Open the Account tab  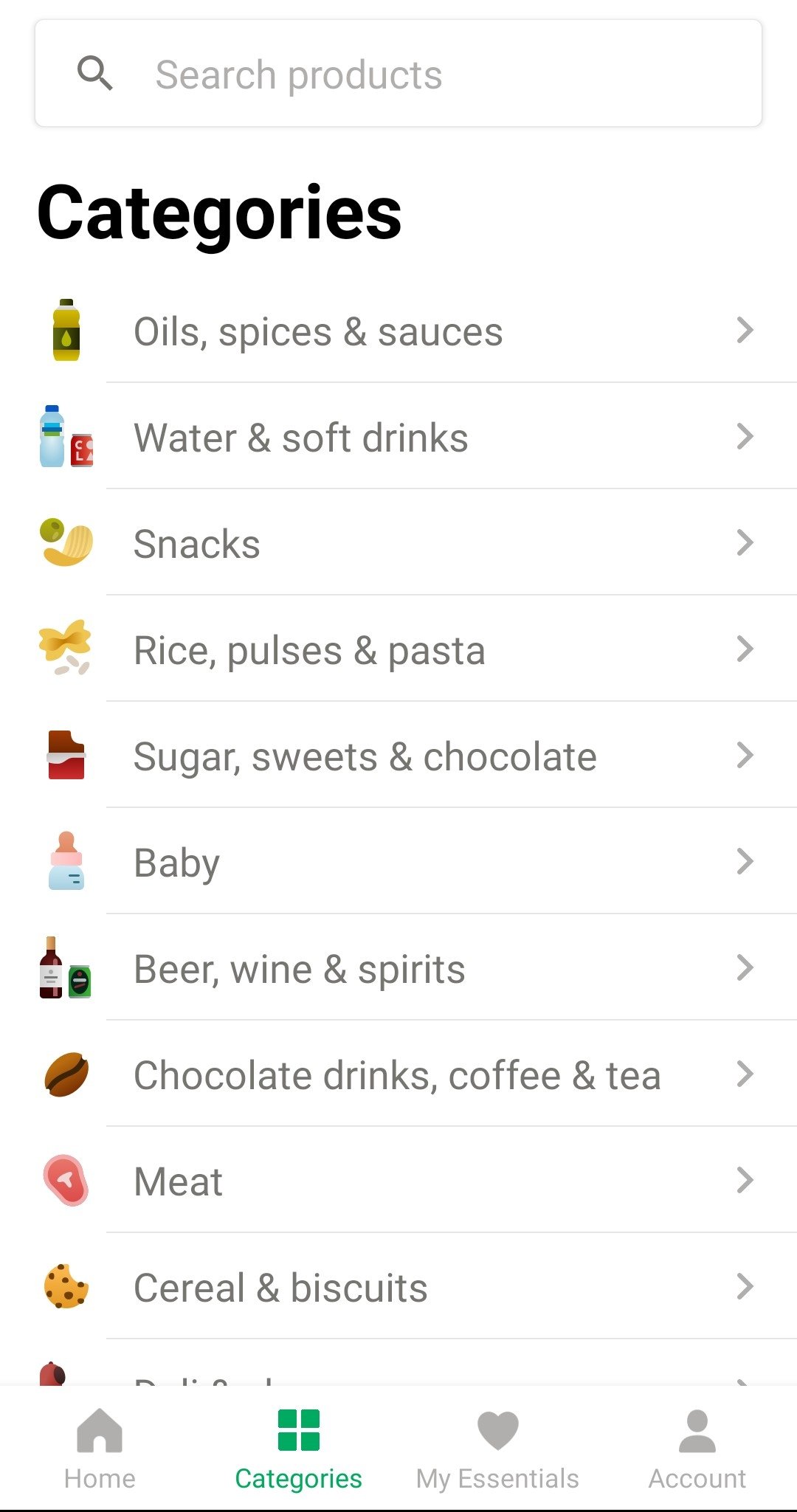(x=697, y=1449)
